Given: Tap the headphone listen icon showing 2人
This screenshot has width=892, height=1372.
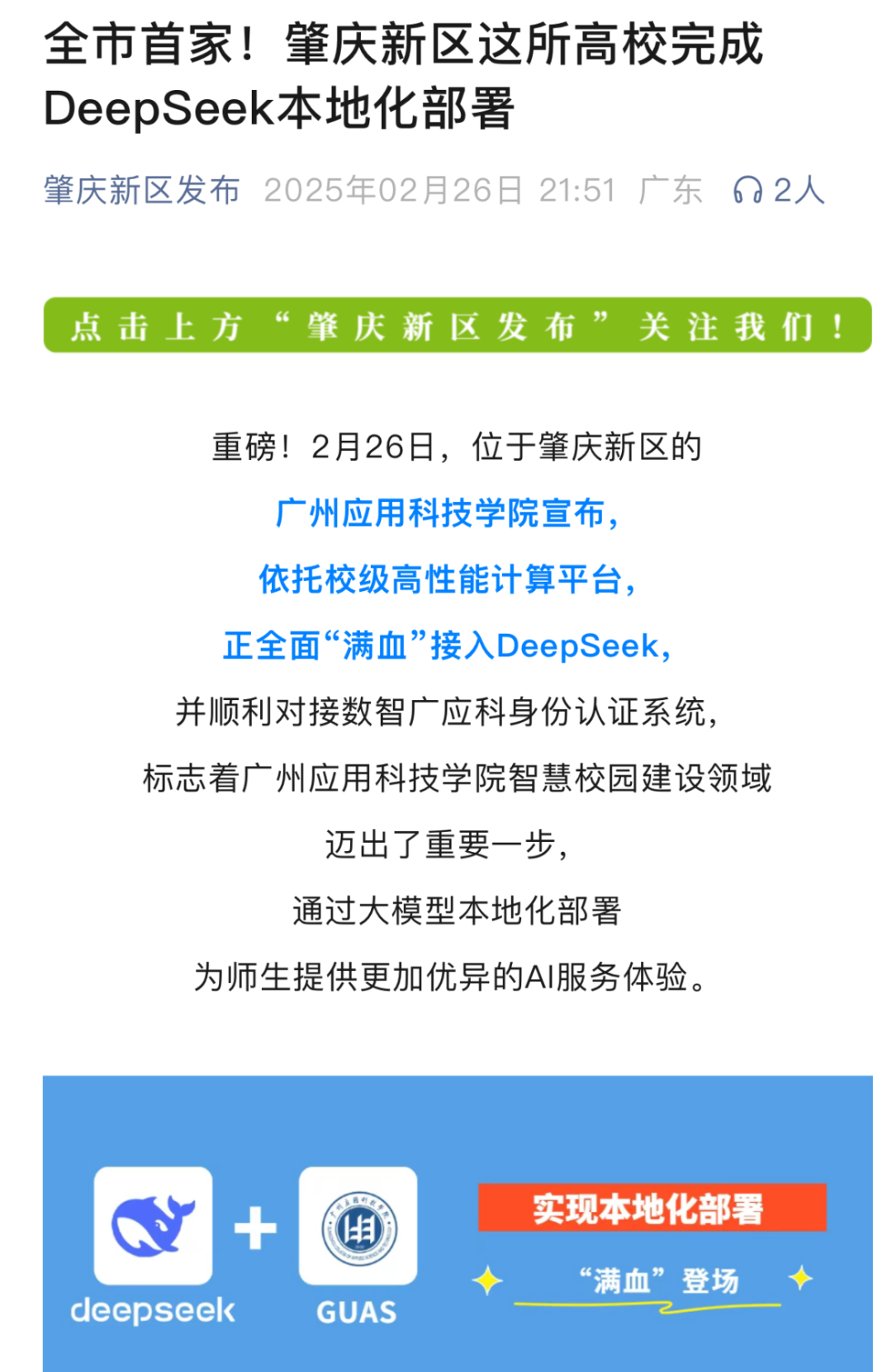Looking at the screenshot, I should (x=747, y=191).
